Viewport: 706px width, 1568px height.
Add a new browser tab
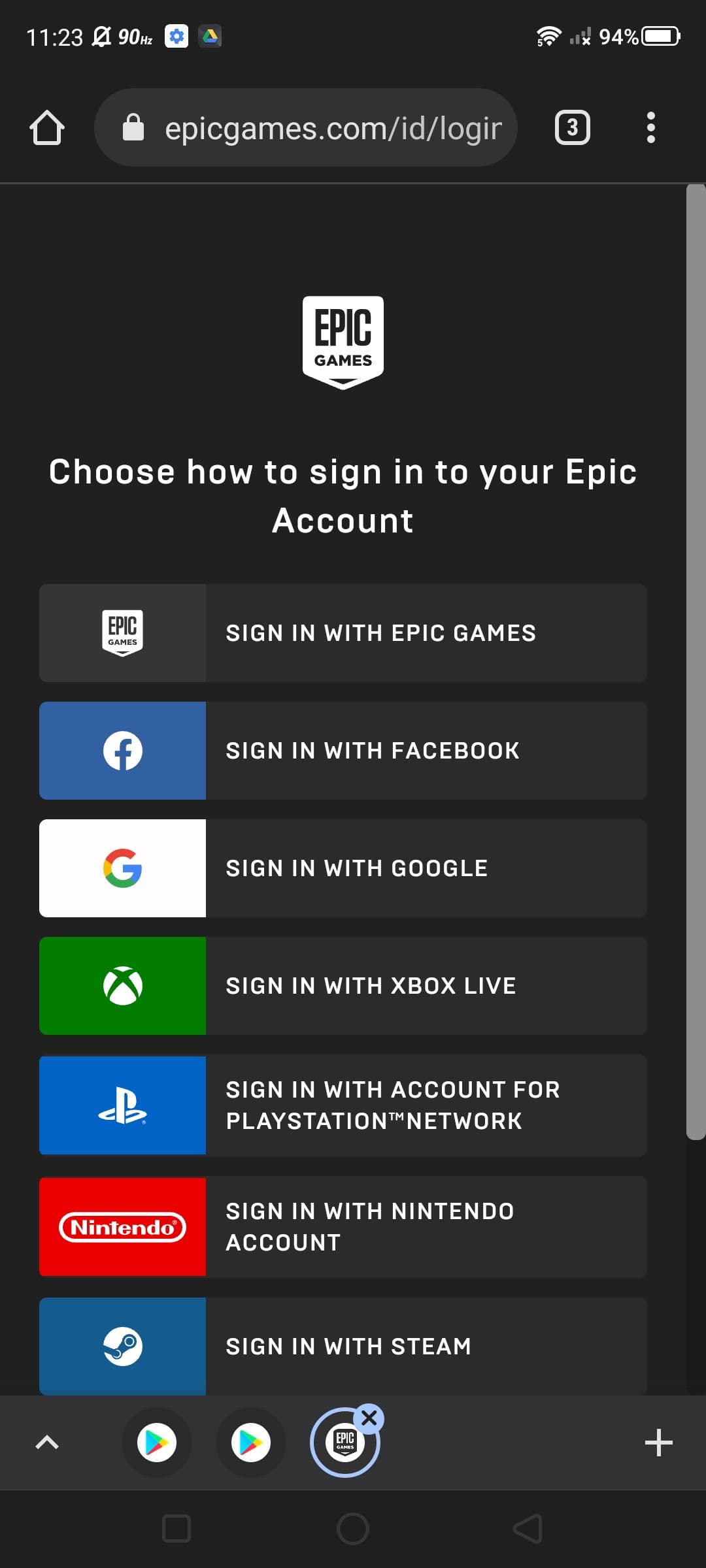click(x=658, y=1443)
